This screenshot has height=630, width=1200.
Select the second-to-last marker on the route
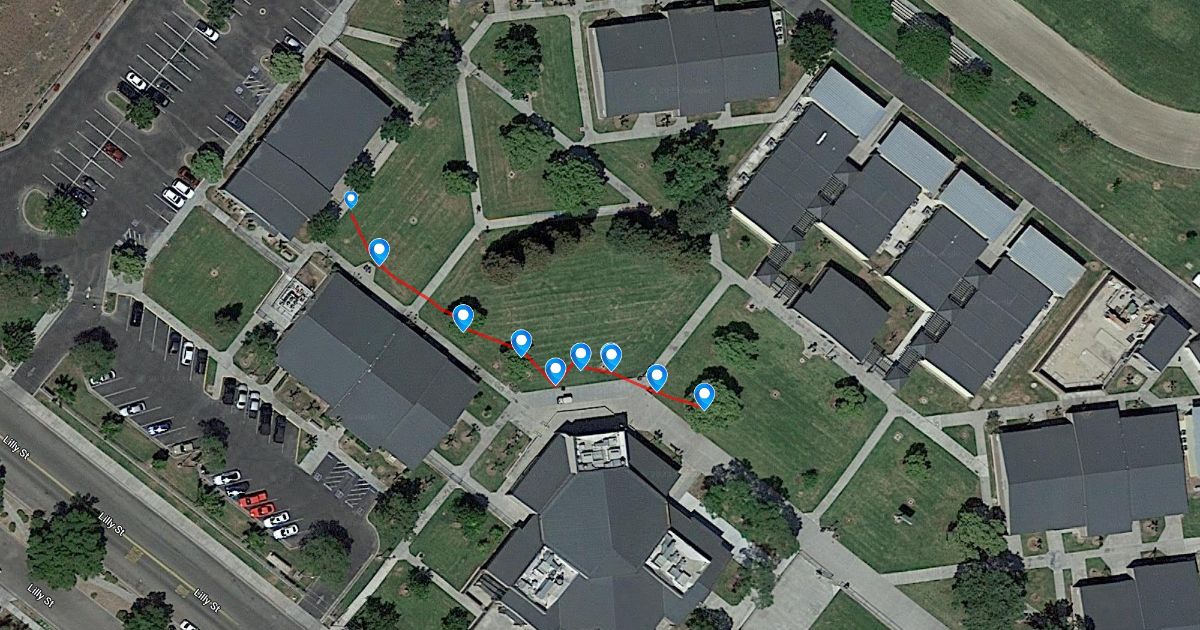click(657, 375)
